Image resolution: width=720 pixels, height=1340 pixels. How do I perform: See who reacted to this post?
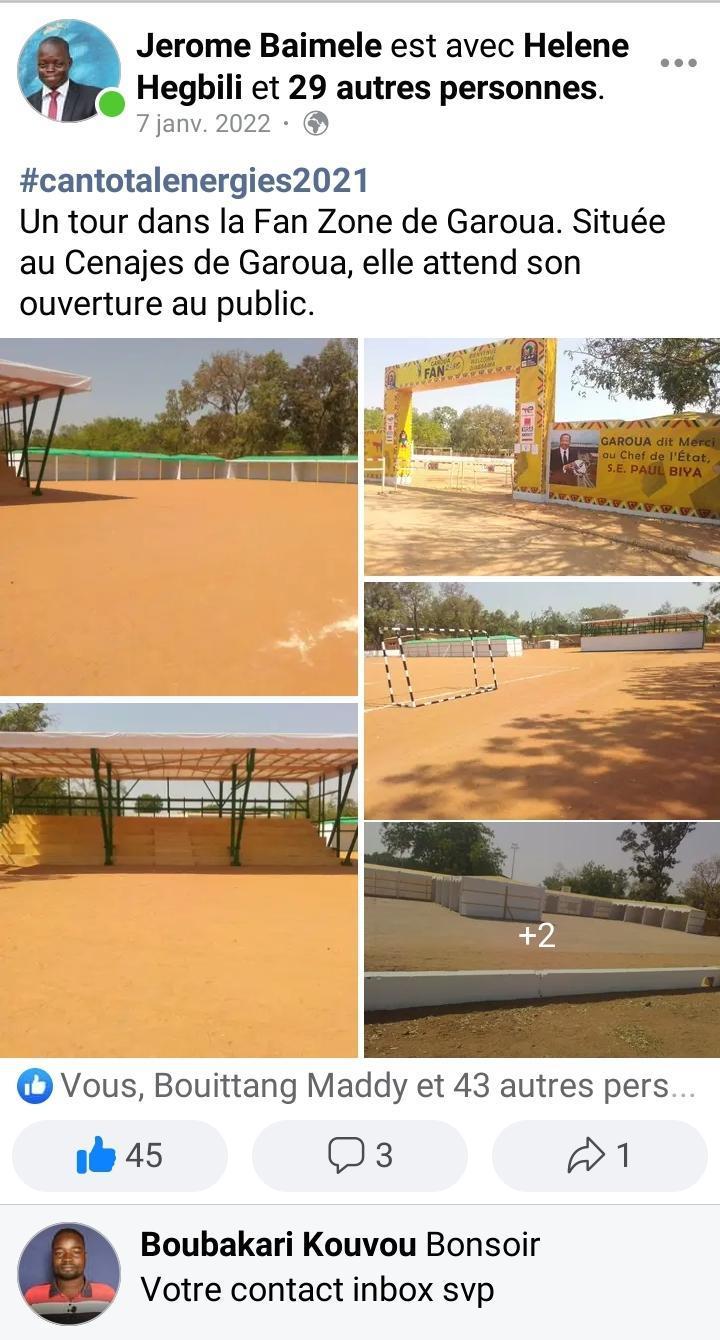pos(356,1086)
